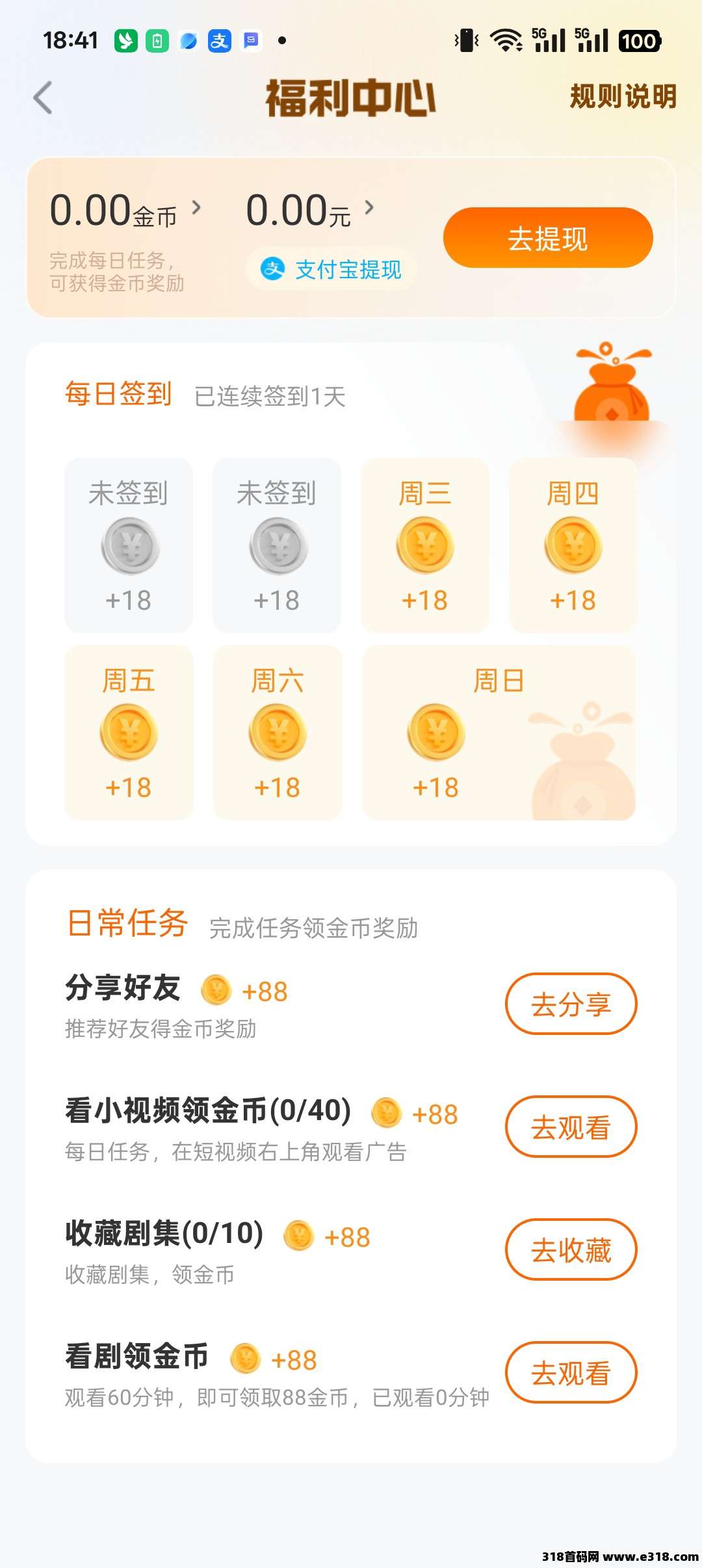The width and height of the screenshot is (702, 1568).
Task: Open the 元 cash balance details
Action: pyautogui.click(x=309, y=211)
